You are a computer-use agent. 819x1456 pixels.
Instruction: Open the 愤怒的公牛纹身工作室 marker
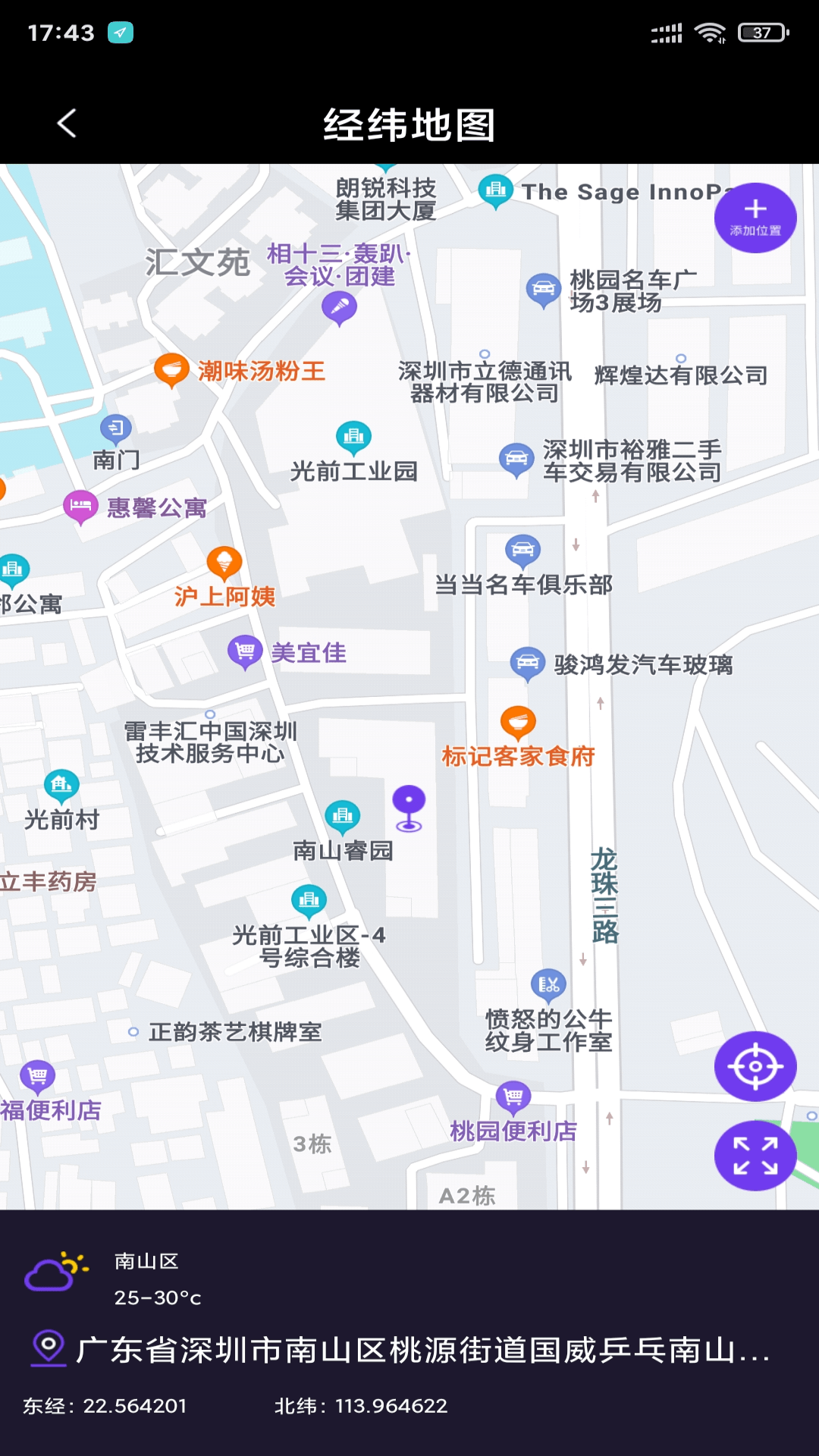(x=548, y=985)
